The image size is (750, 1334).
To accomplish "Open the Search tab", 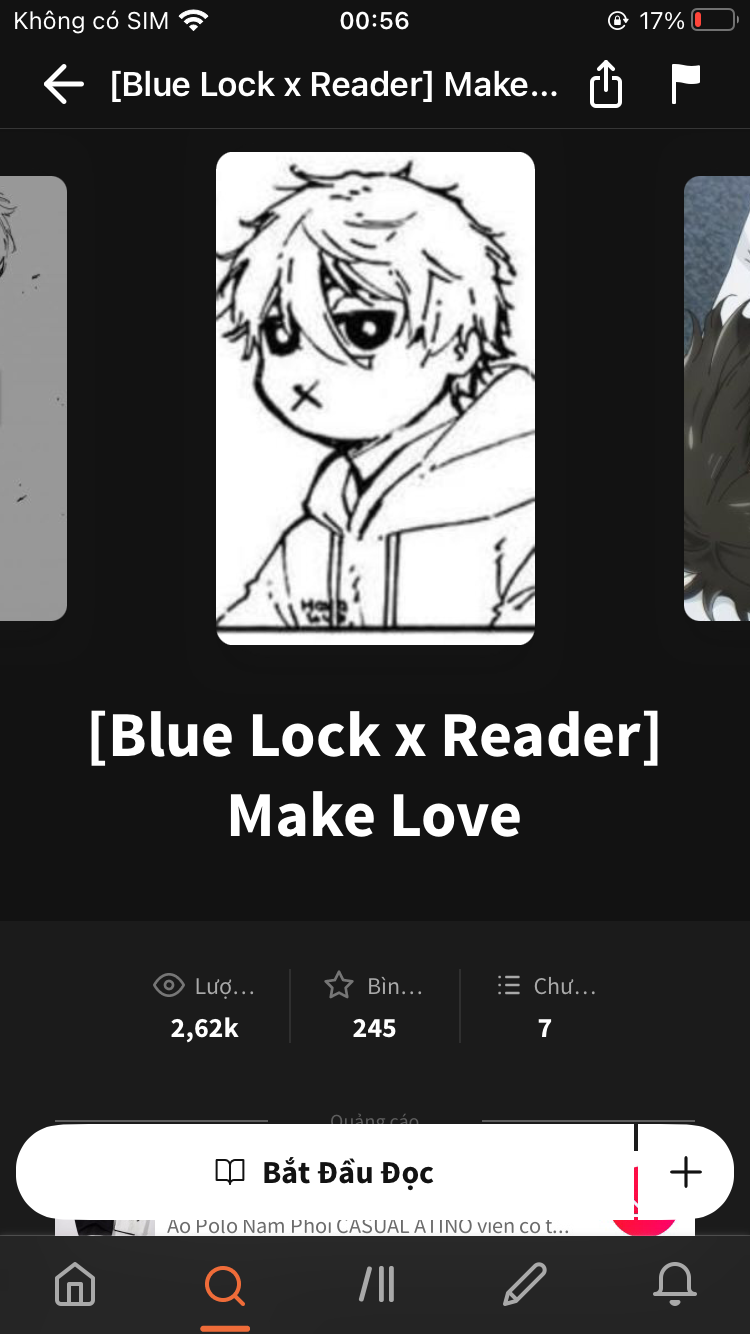I will [225, 1284].
